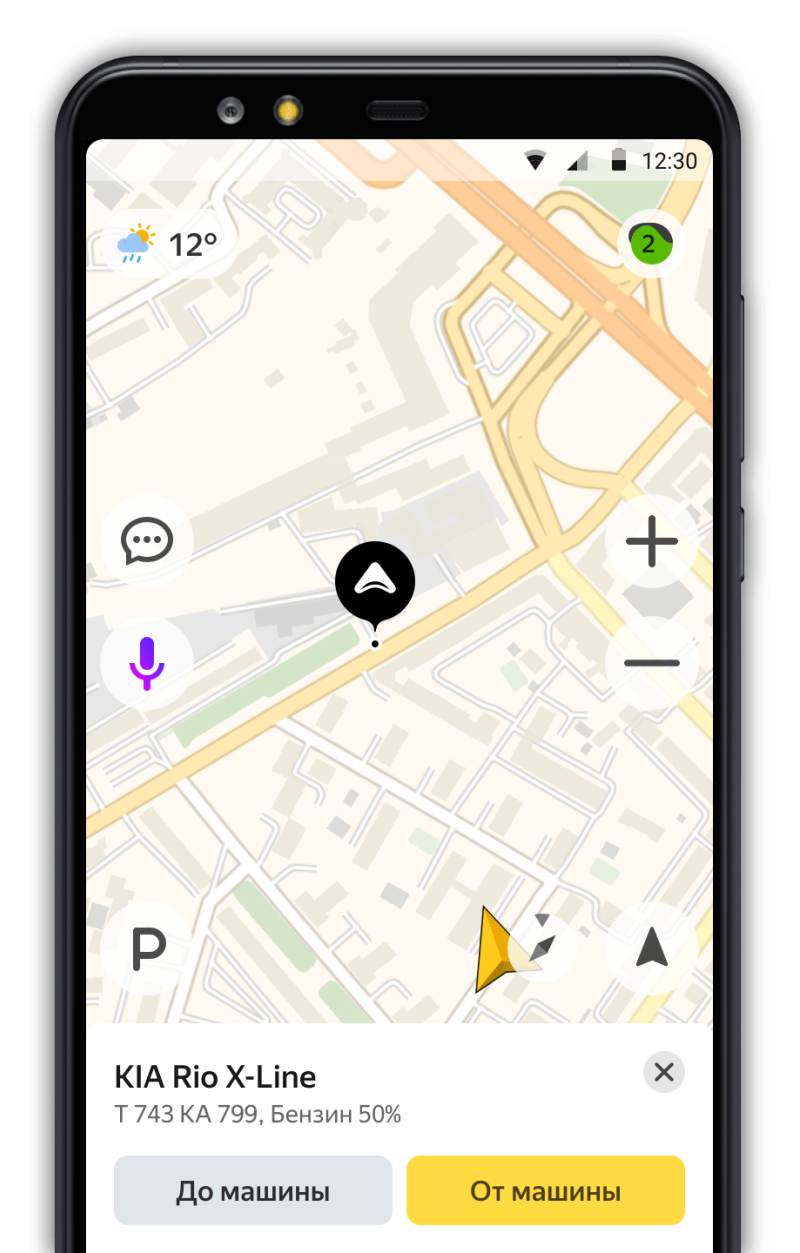The height and width of the screenshot is (1253, 800).
Task: Tap the compass to reorient map
Action: point(542,945)
